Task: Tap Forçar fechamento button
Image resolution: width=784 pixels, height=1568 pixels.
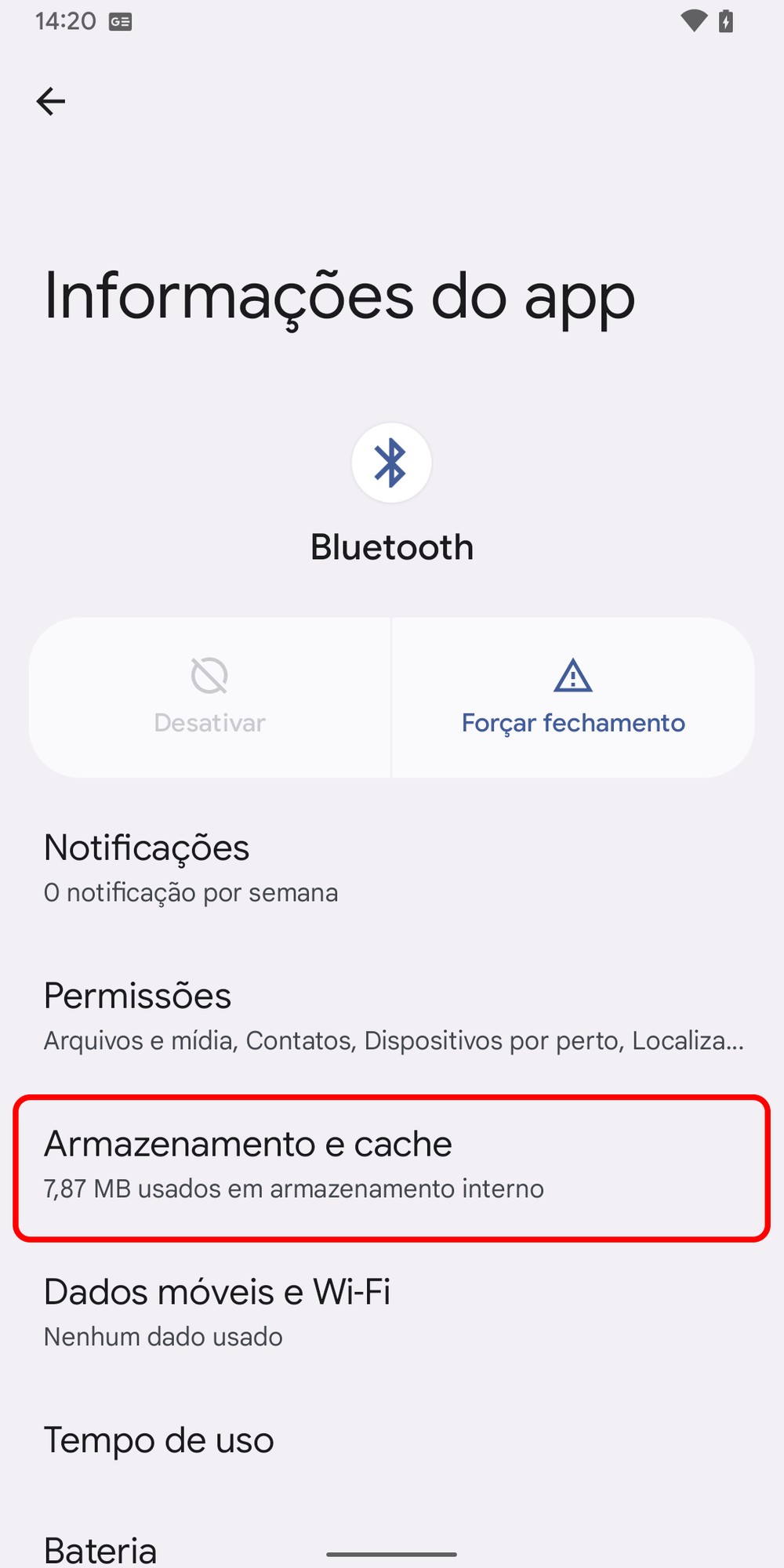Action: tap(573, 698)
